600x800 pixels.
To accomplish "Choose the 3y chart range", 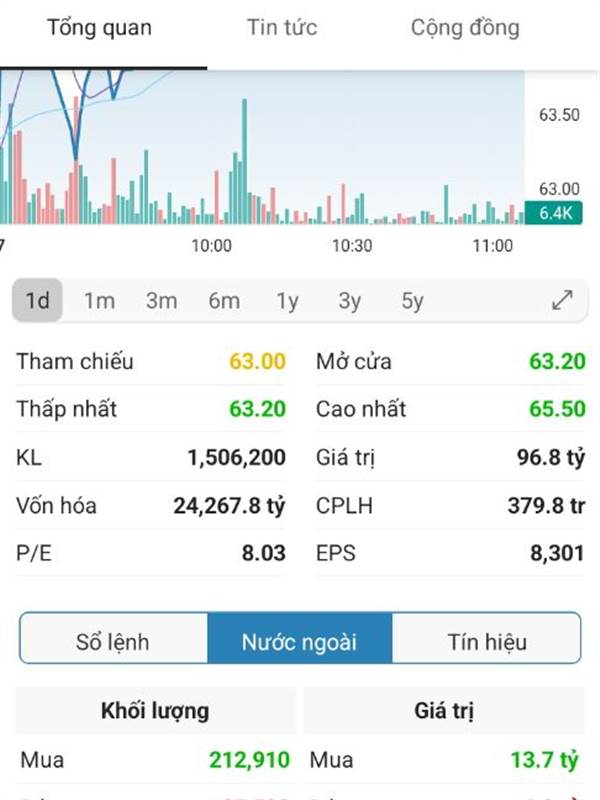I will click(x=349, y=301).
